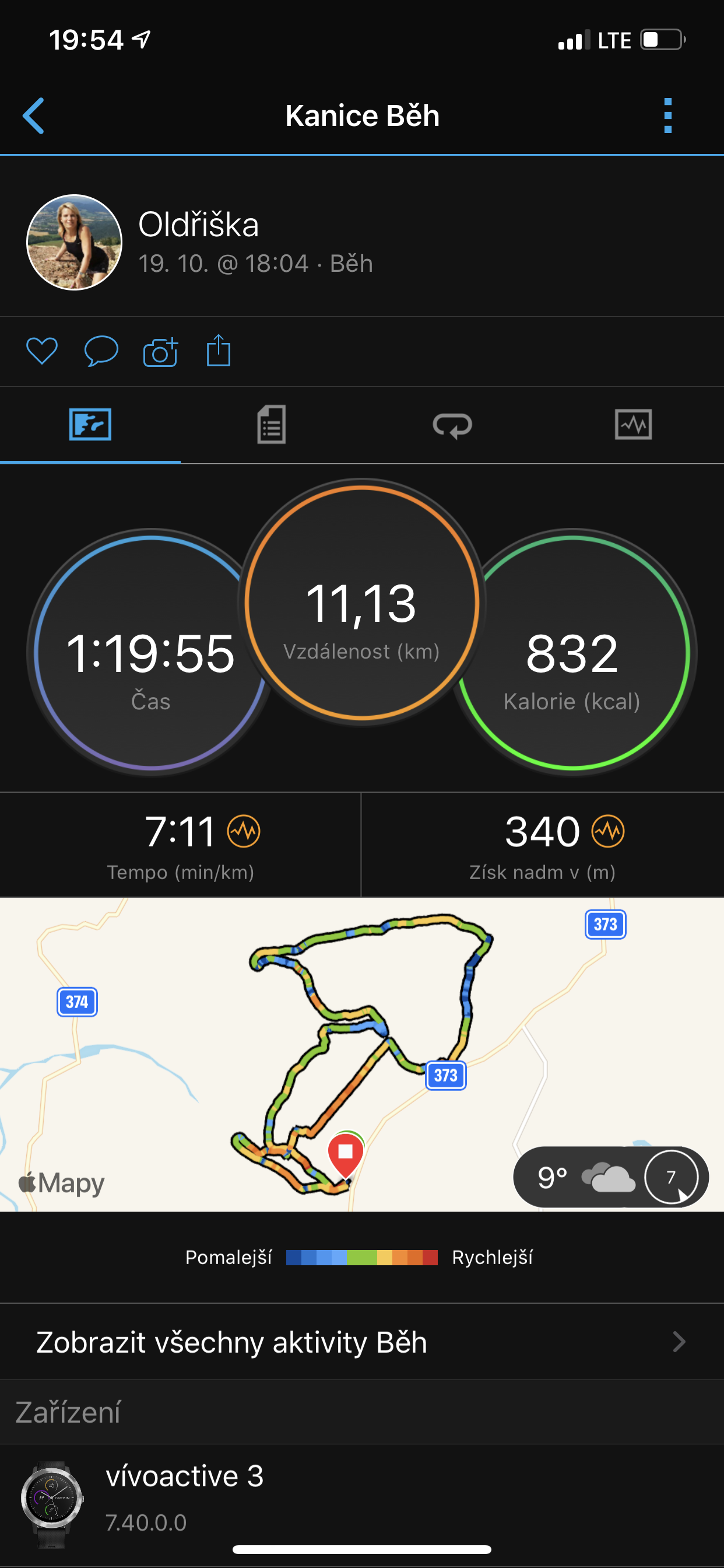The width and height of the screenshot is (724, 1568).
Task: Open comments with the speech bubble icon
Action: coord(101,351)
